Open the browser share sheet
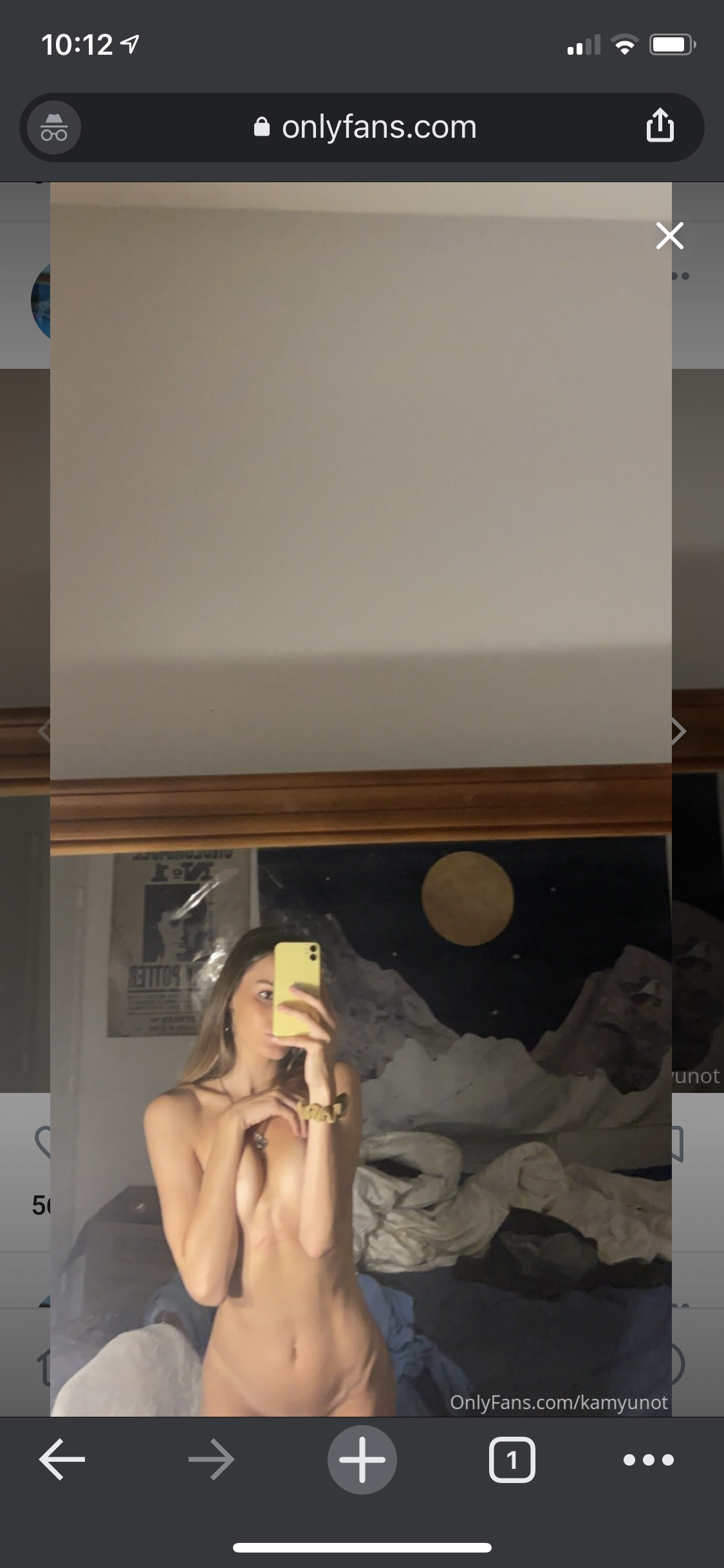Viewport: 724px width, 1568px height. click(x=660, y=126)
